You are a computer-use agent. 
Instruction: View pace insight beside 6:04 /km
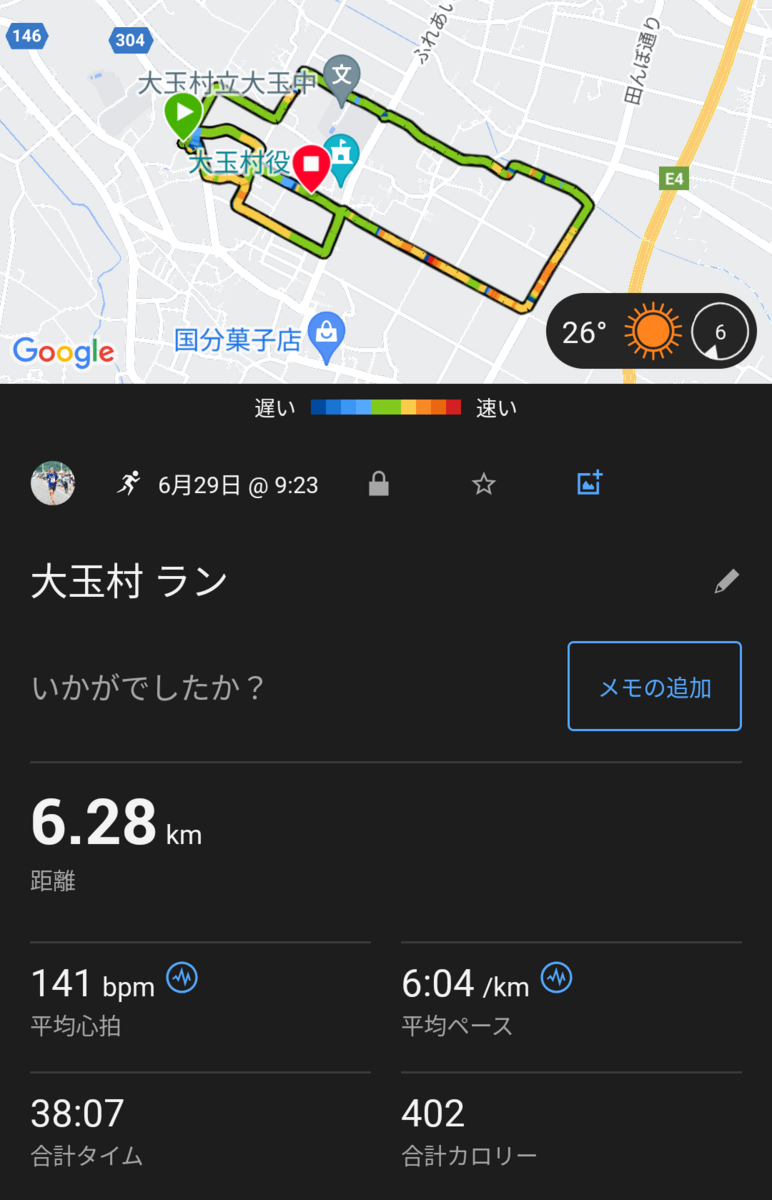pyautogui.click(x=557, y=977)
